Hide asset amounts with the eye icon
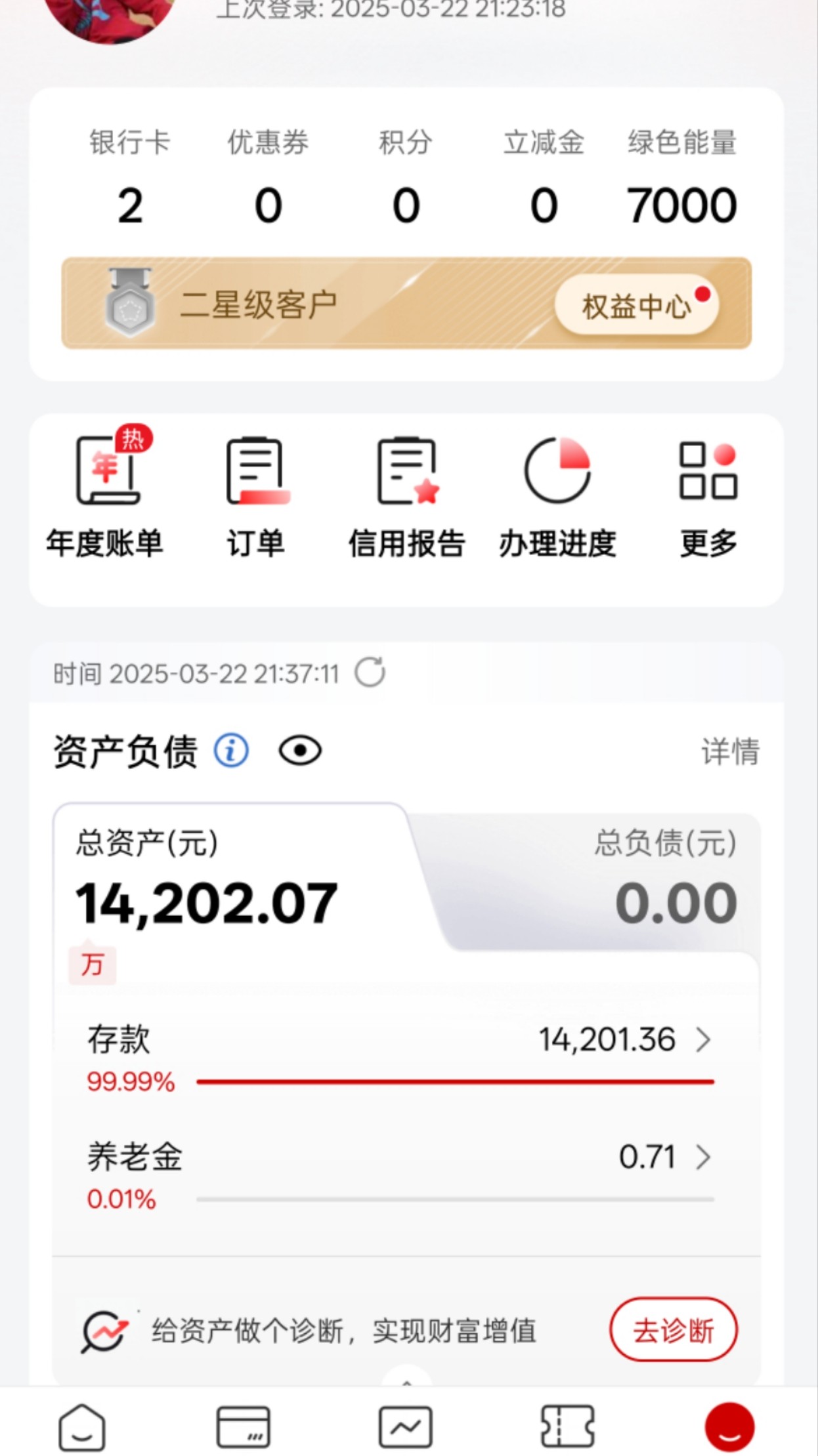Viewport: 818px width, 1456px height. click(300, 751)
